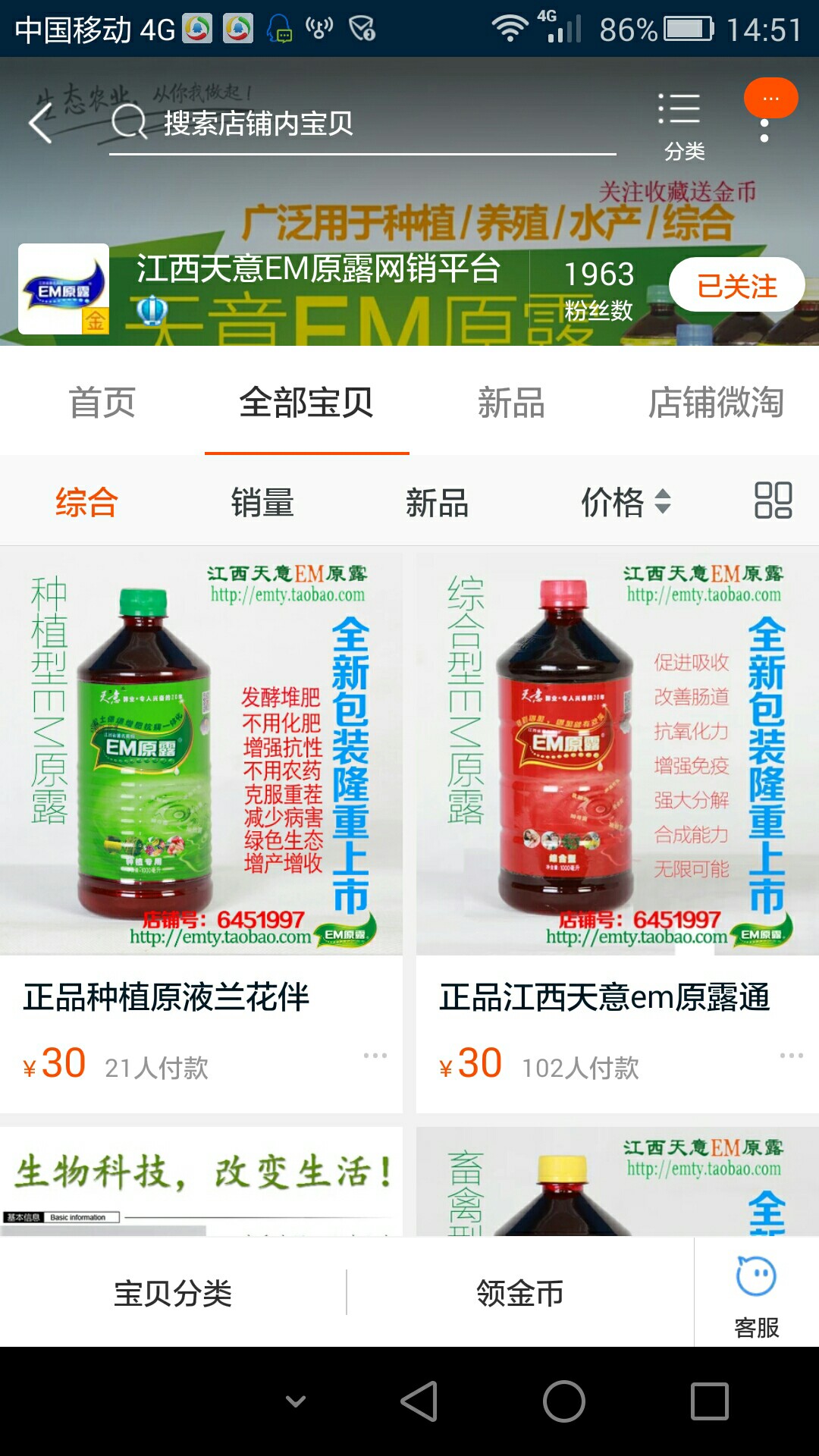Open the overflow menu with orange badge
The image size is (819, 1456).
(767, 114)
